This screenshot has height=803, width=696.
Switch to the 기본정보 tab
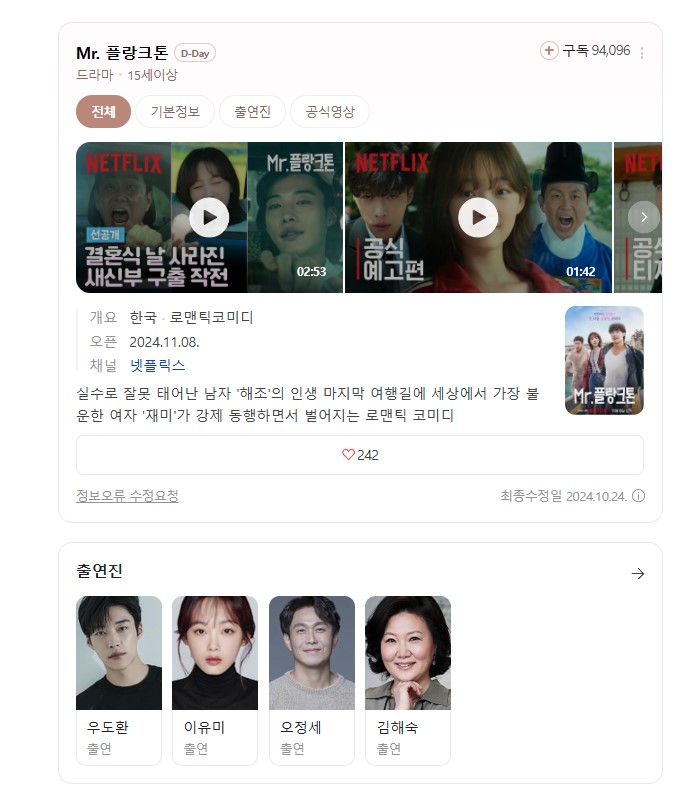[175, 112]
